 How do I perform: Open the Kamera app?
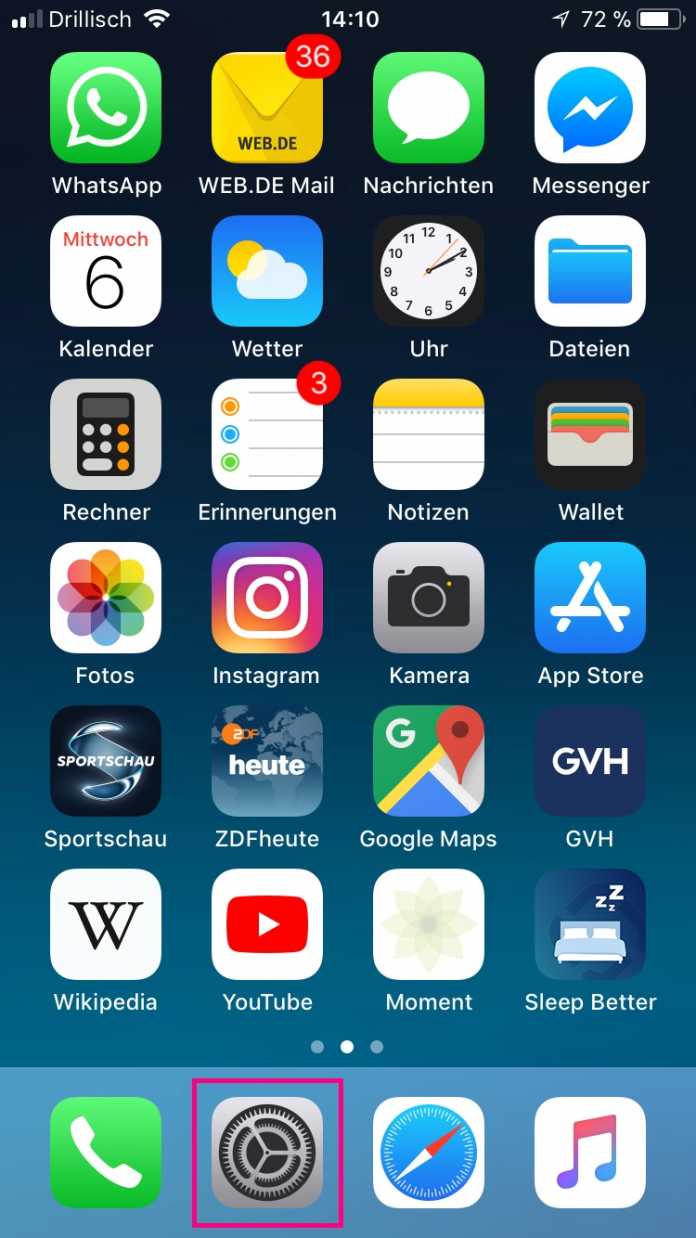tap(428, 597)
